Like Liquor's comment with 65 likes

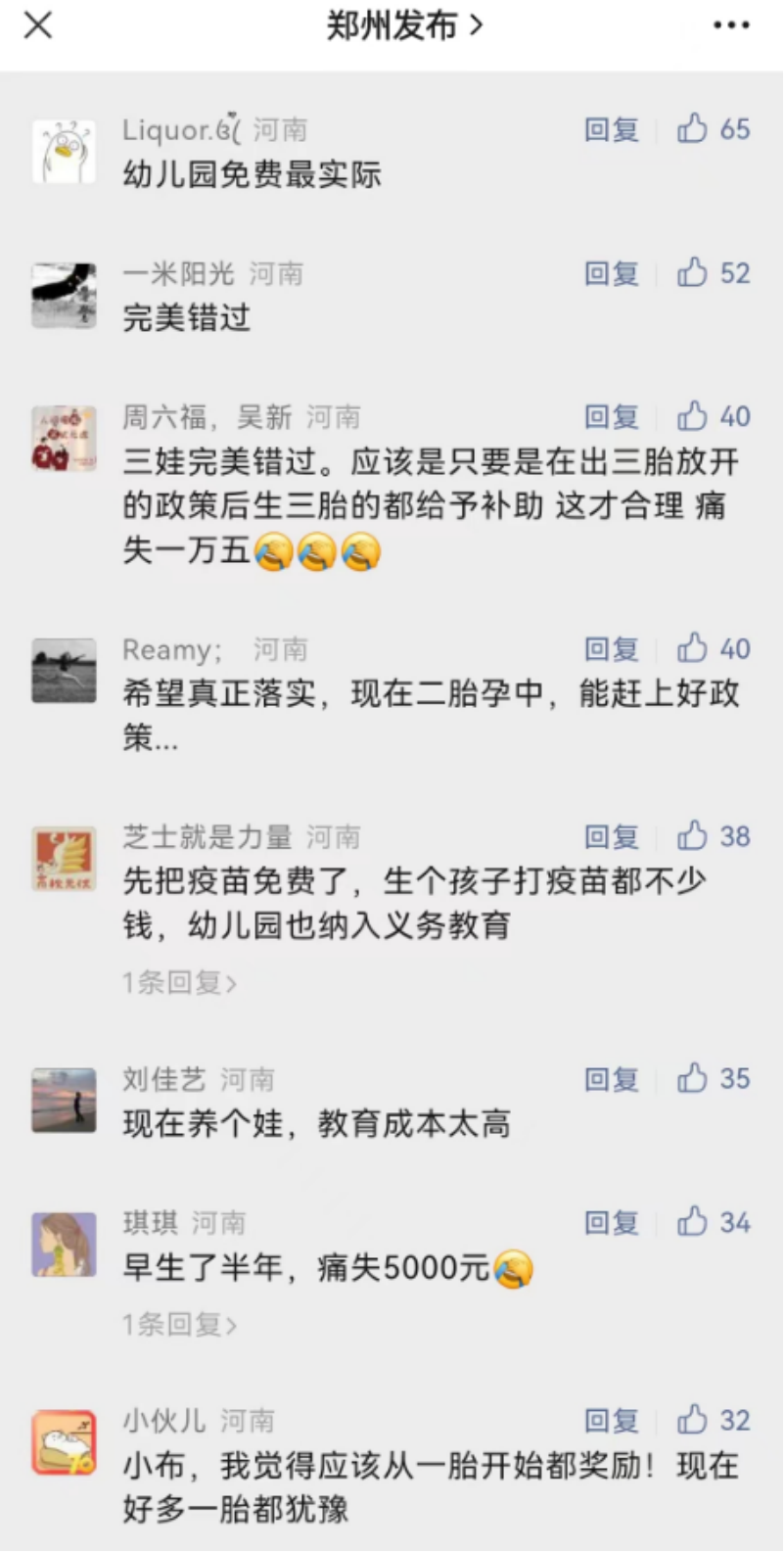714,129
